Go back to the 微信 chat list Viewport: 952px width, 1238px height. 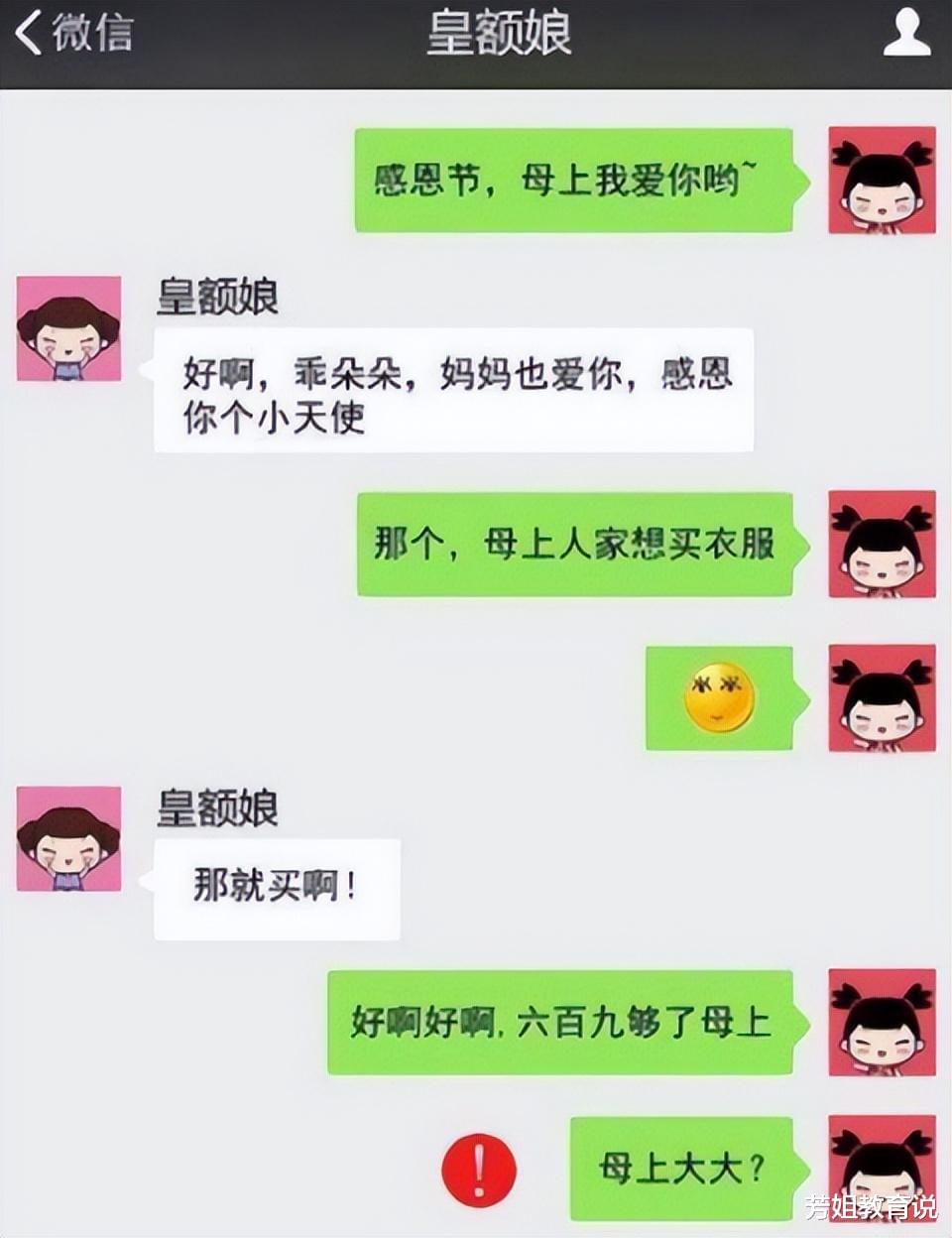coord(72,34)
